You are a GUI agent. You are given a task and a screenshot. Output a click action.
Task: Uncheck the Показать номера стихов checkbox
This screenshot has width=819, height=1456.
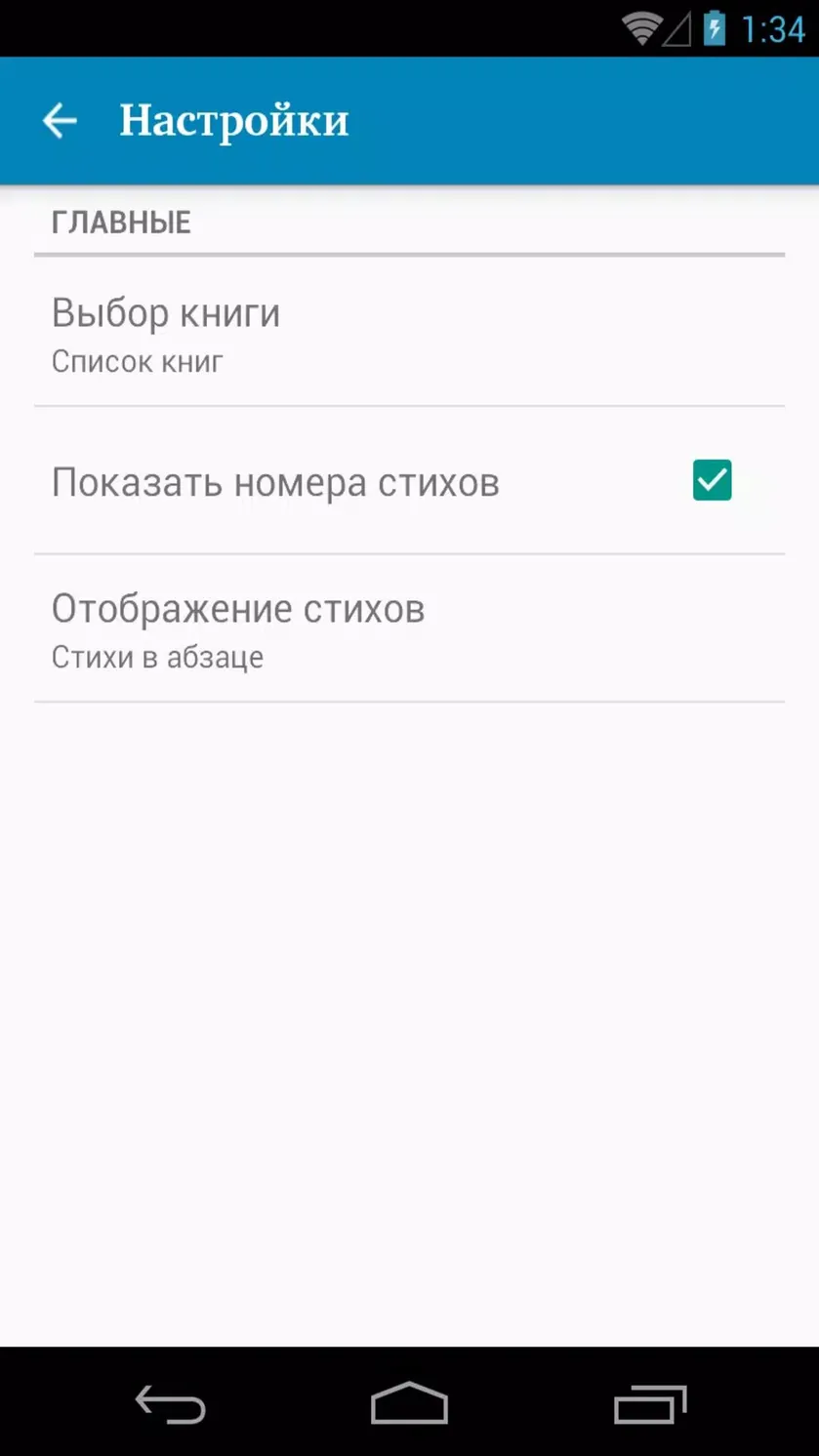[712, 481]
